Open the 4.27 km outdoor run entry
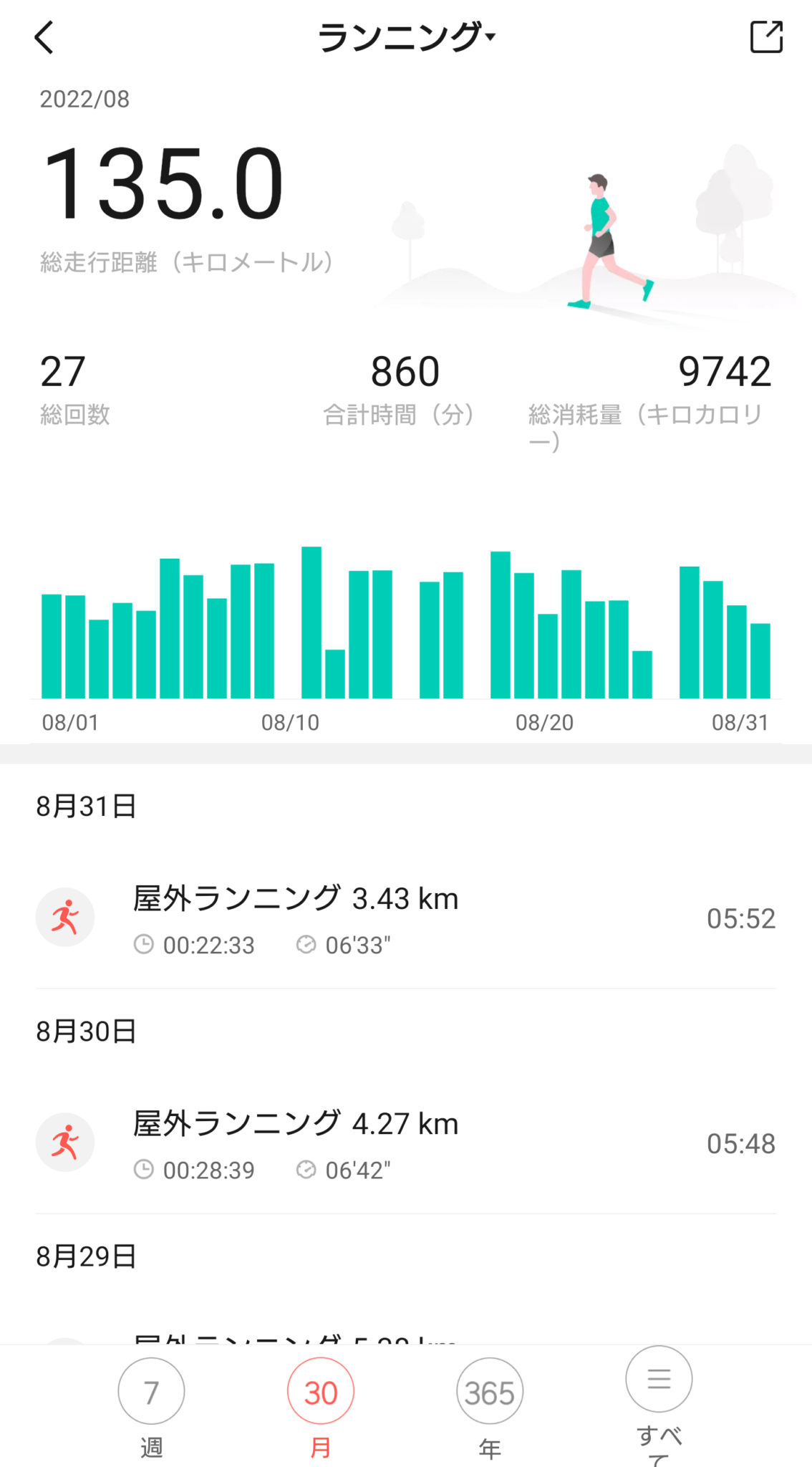 [405, 1144]
